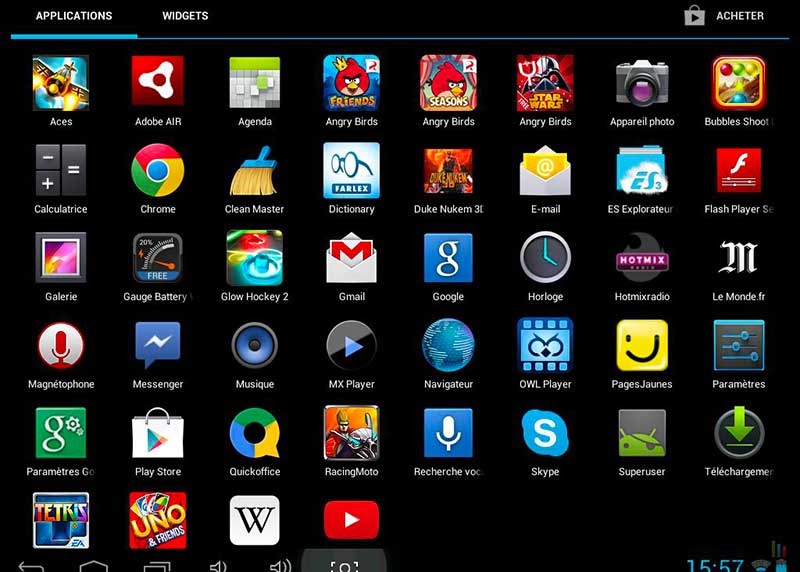Go to the home screen
The height and width of the screenshot is (572, 800).
[x=93, y=566]
